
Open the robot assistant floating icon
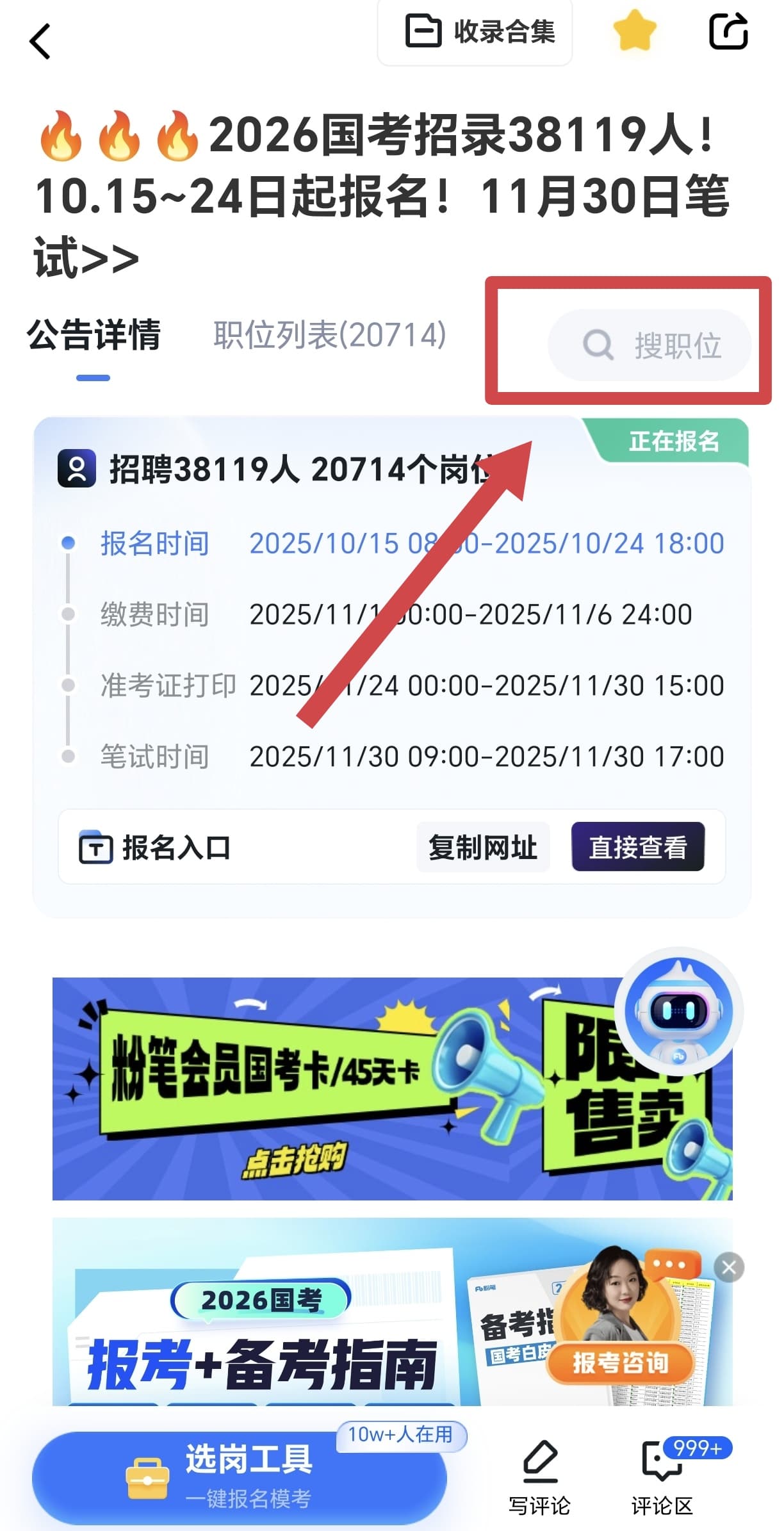[678, 1012]
